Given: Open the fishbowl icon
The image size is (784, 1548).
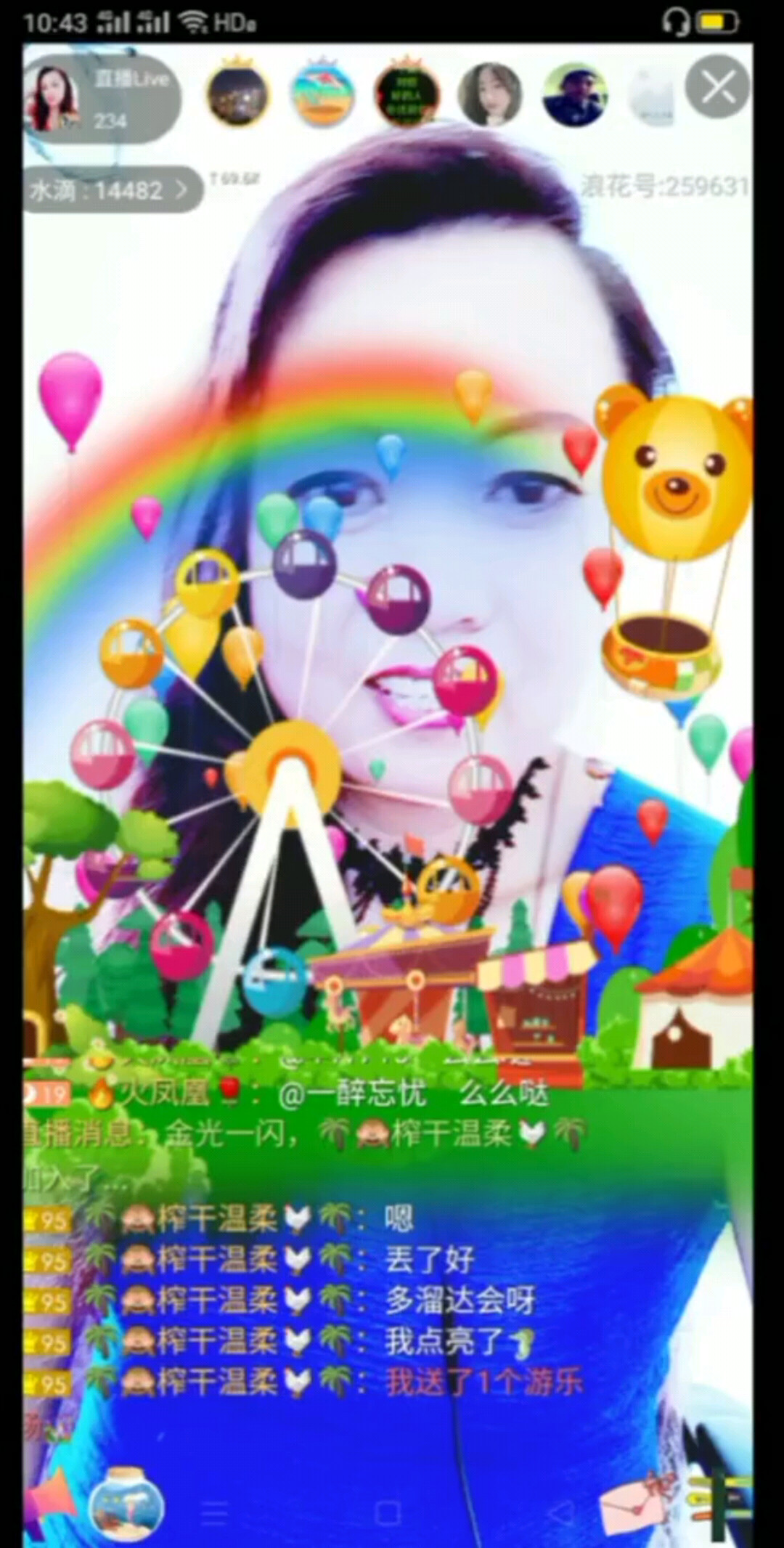Looking at the screenshot, I should 126,1502.
